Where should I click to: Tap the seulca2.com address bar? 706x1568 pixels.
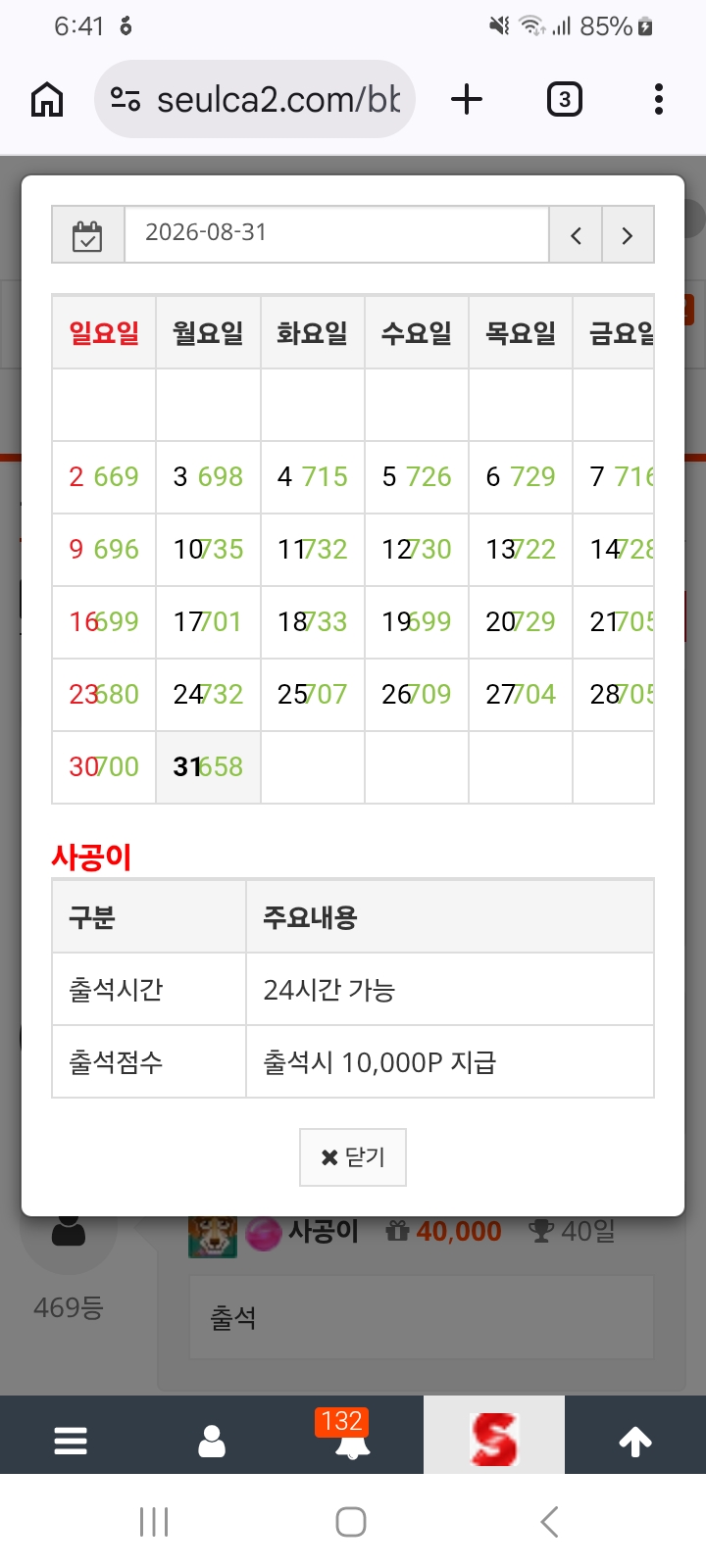[255, 100]
